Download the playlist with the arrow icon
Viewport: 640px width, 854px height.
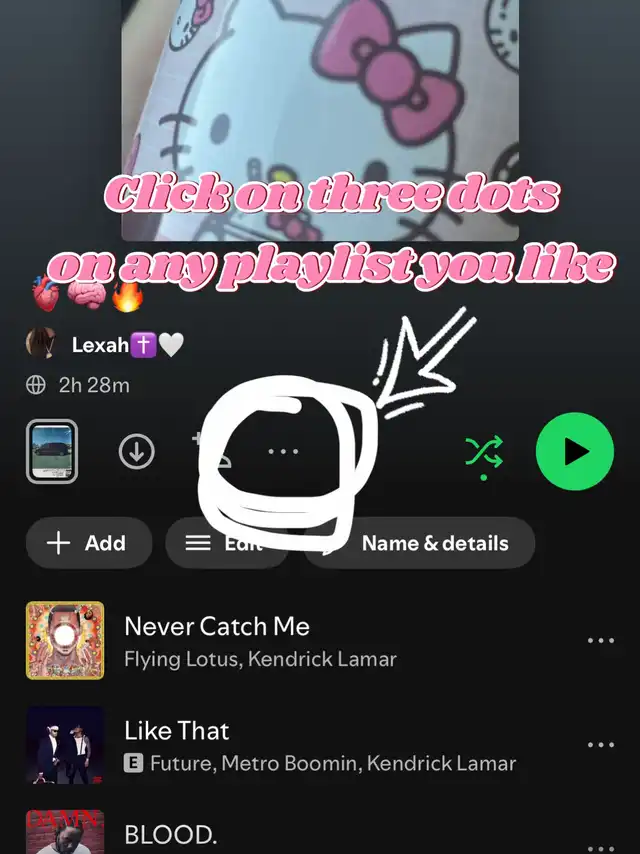pos(136,451)
